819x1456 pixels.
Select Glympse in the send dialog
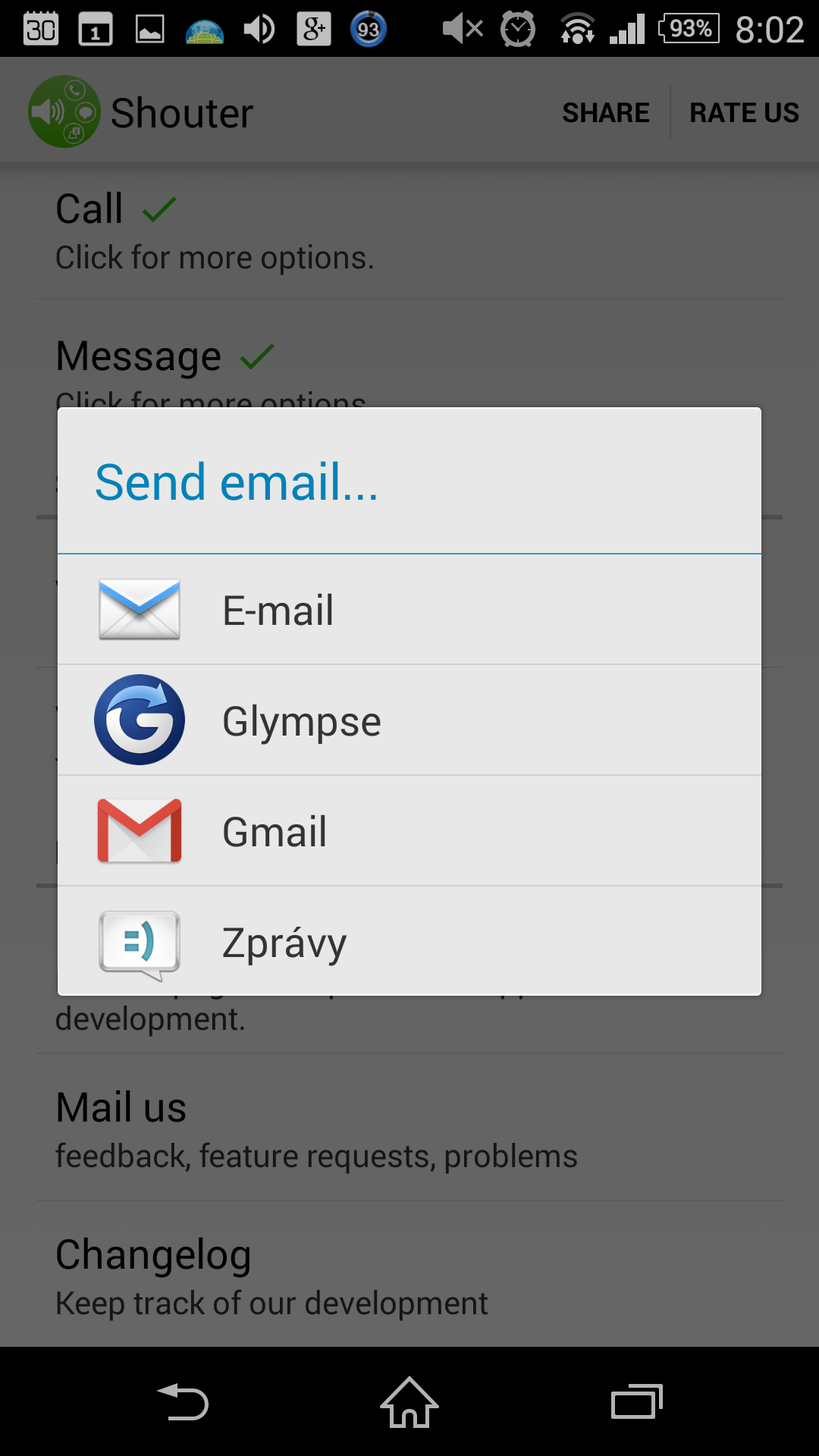pos(409,720)
